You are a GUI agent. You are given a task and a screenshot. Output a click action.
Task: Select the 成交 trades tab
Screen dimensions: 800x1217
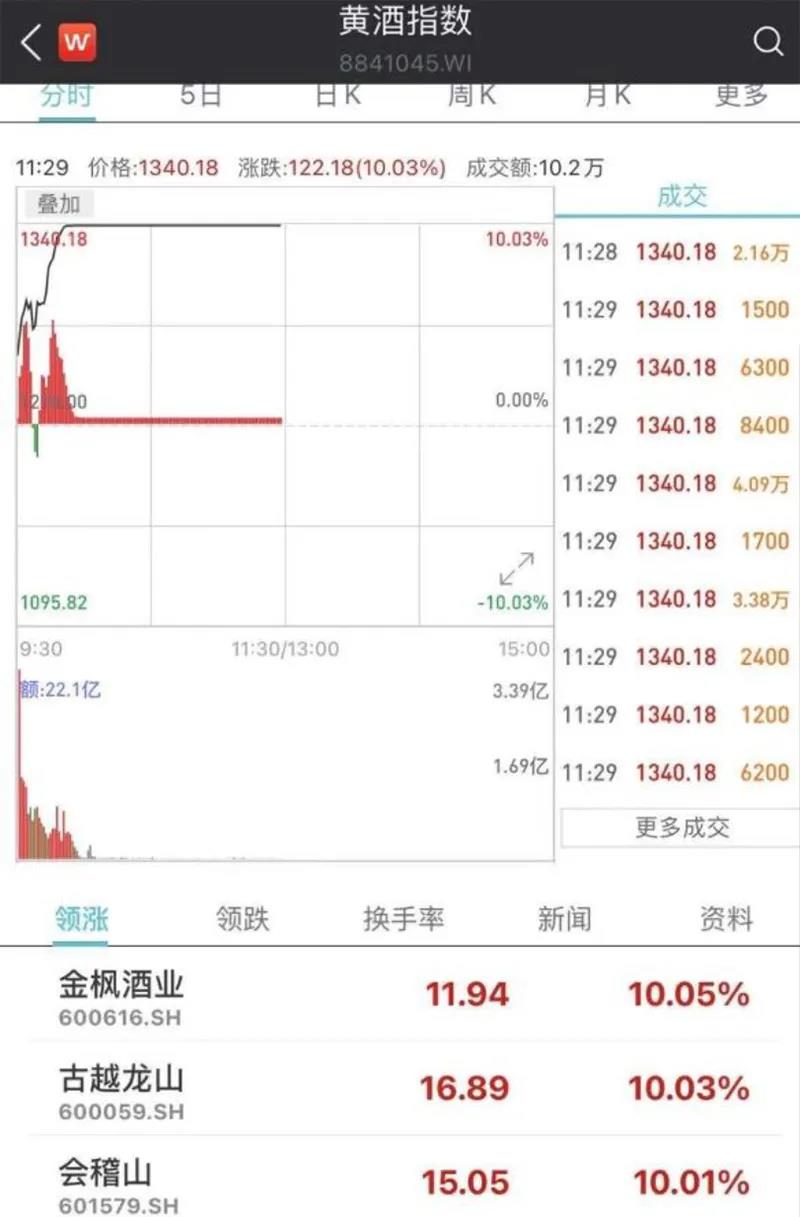coord(682,196)
